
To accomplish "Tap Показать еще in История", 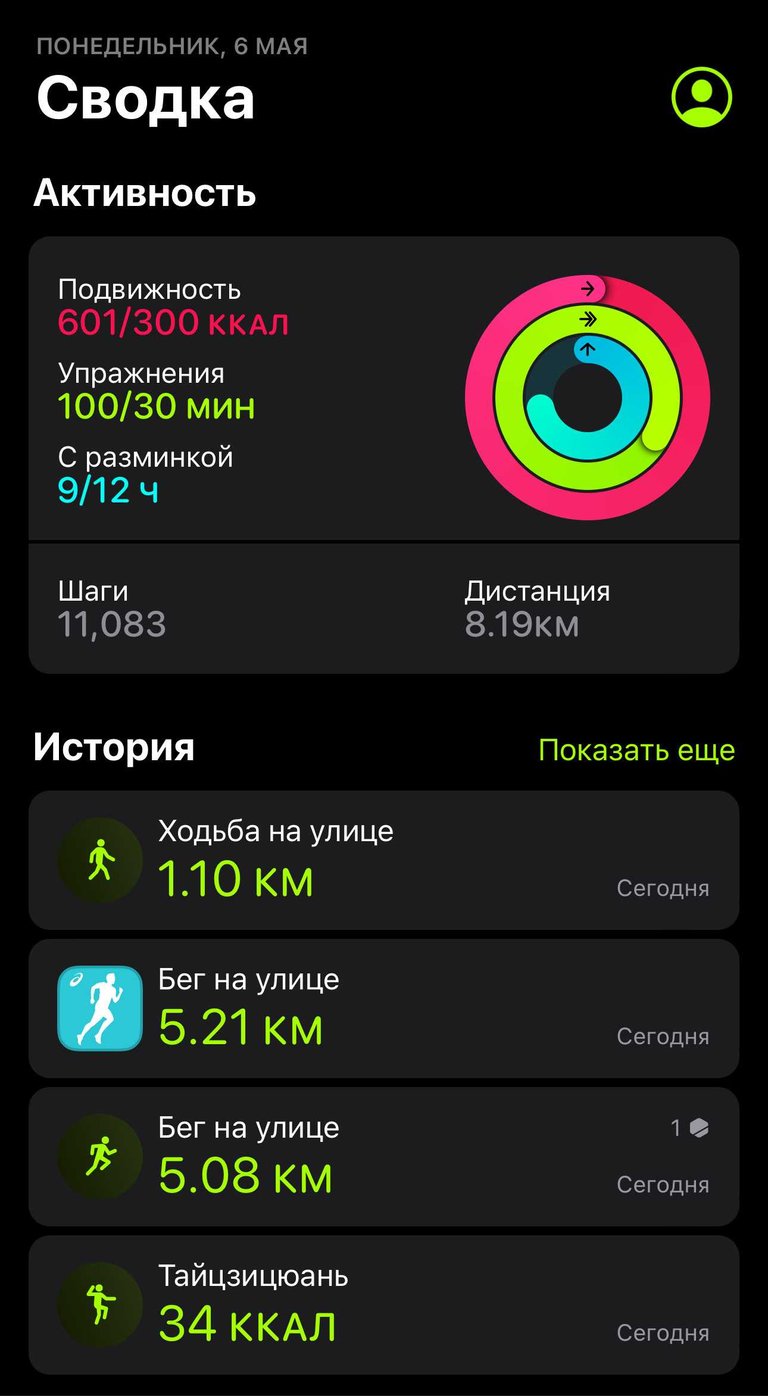I will (637, 750).
